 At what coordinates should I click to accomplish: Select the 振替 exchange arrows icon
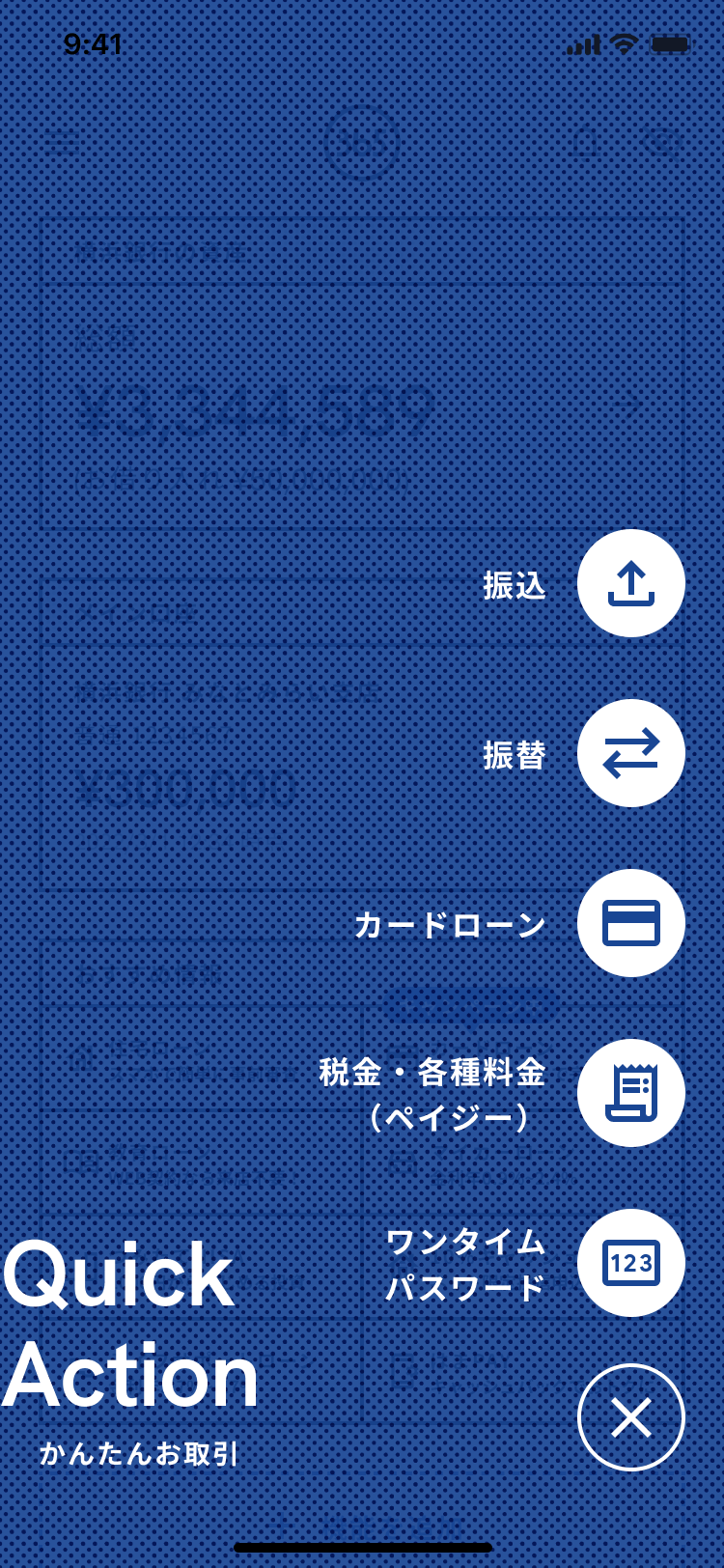[x=631, y=753]
